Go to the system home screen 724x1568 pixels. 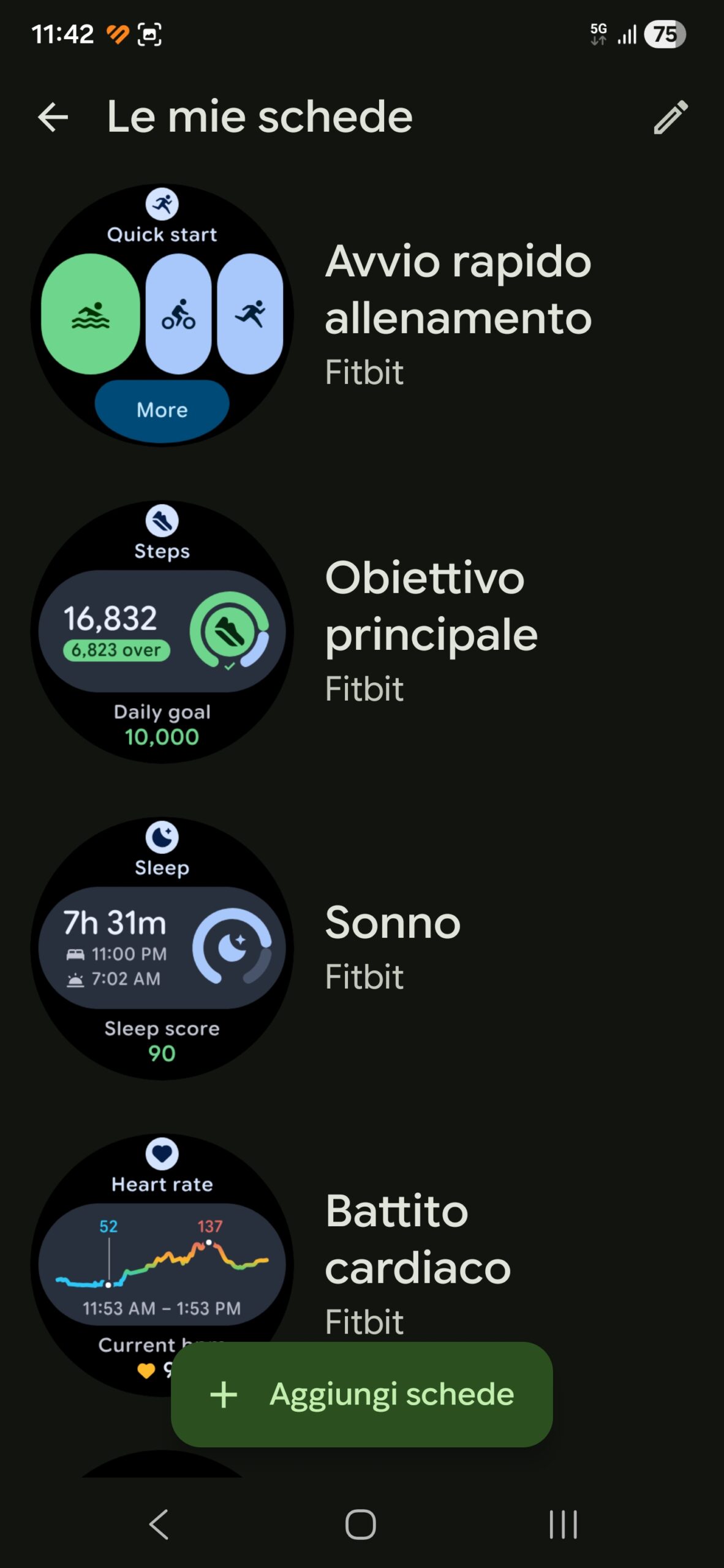point(361,1524)
